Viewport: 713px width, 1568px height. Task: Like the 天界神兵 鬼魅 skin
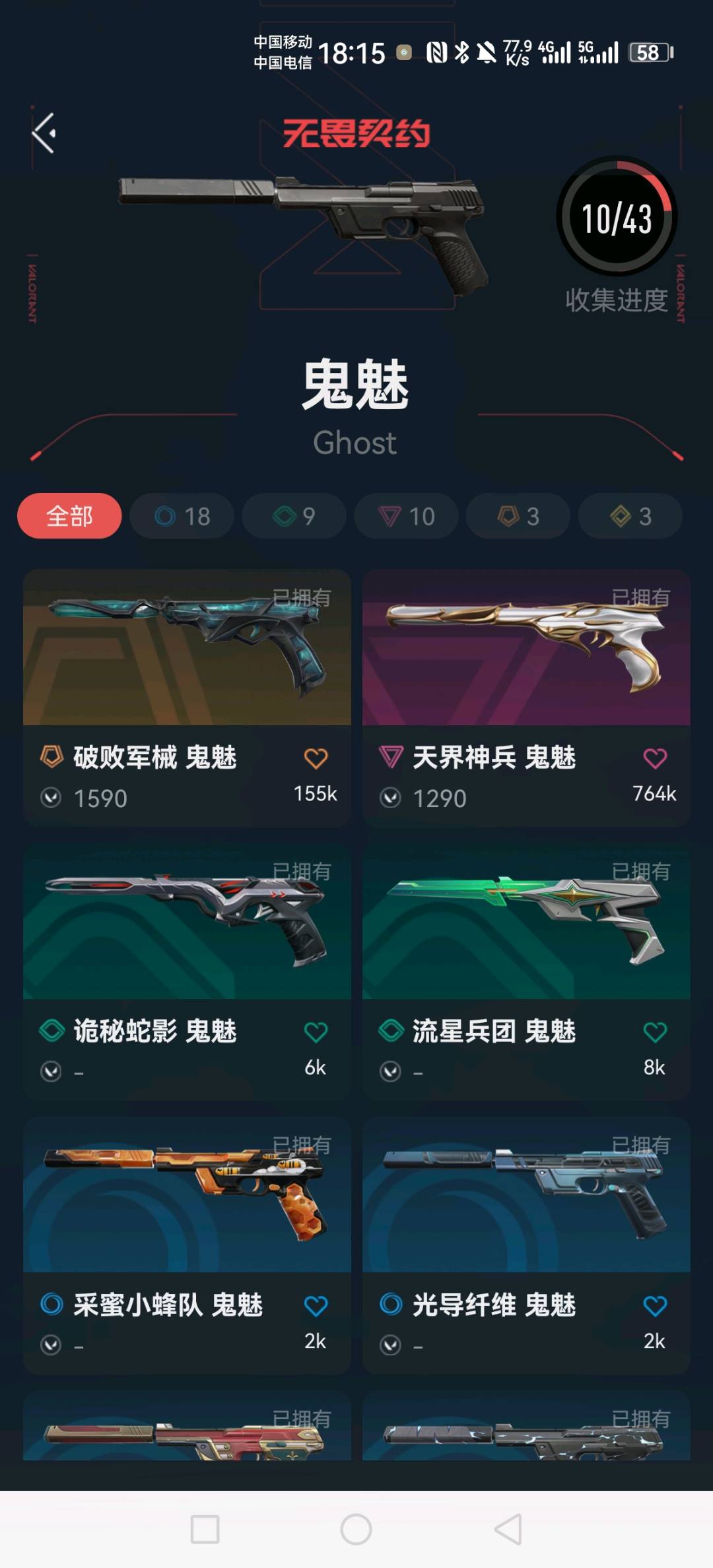click(655, 758)
